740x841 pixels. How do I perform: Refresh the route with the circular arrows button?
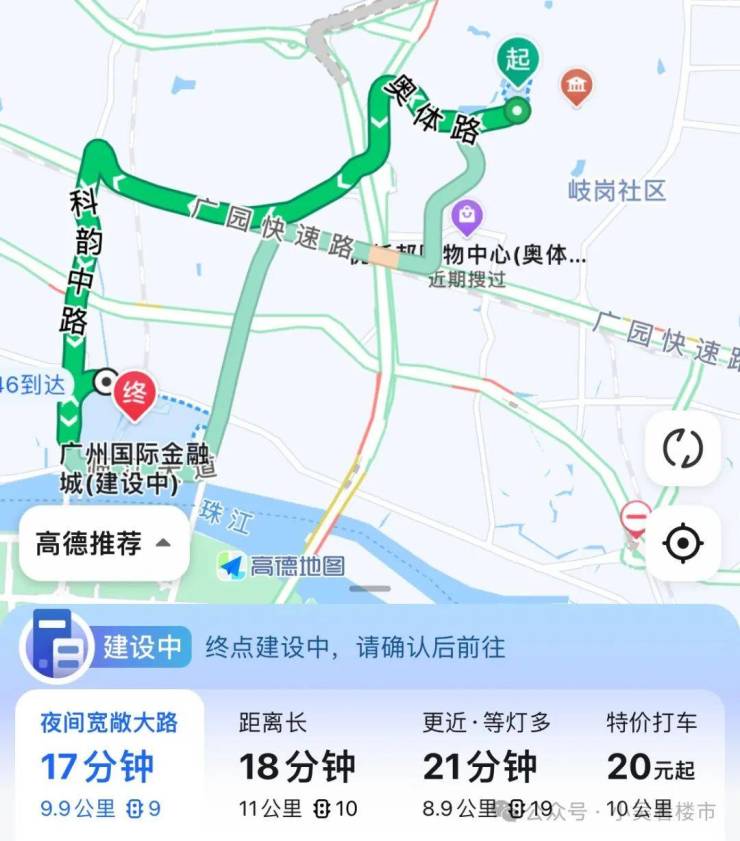click(682, 449)
